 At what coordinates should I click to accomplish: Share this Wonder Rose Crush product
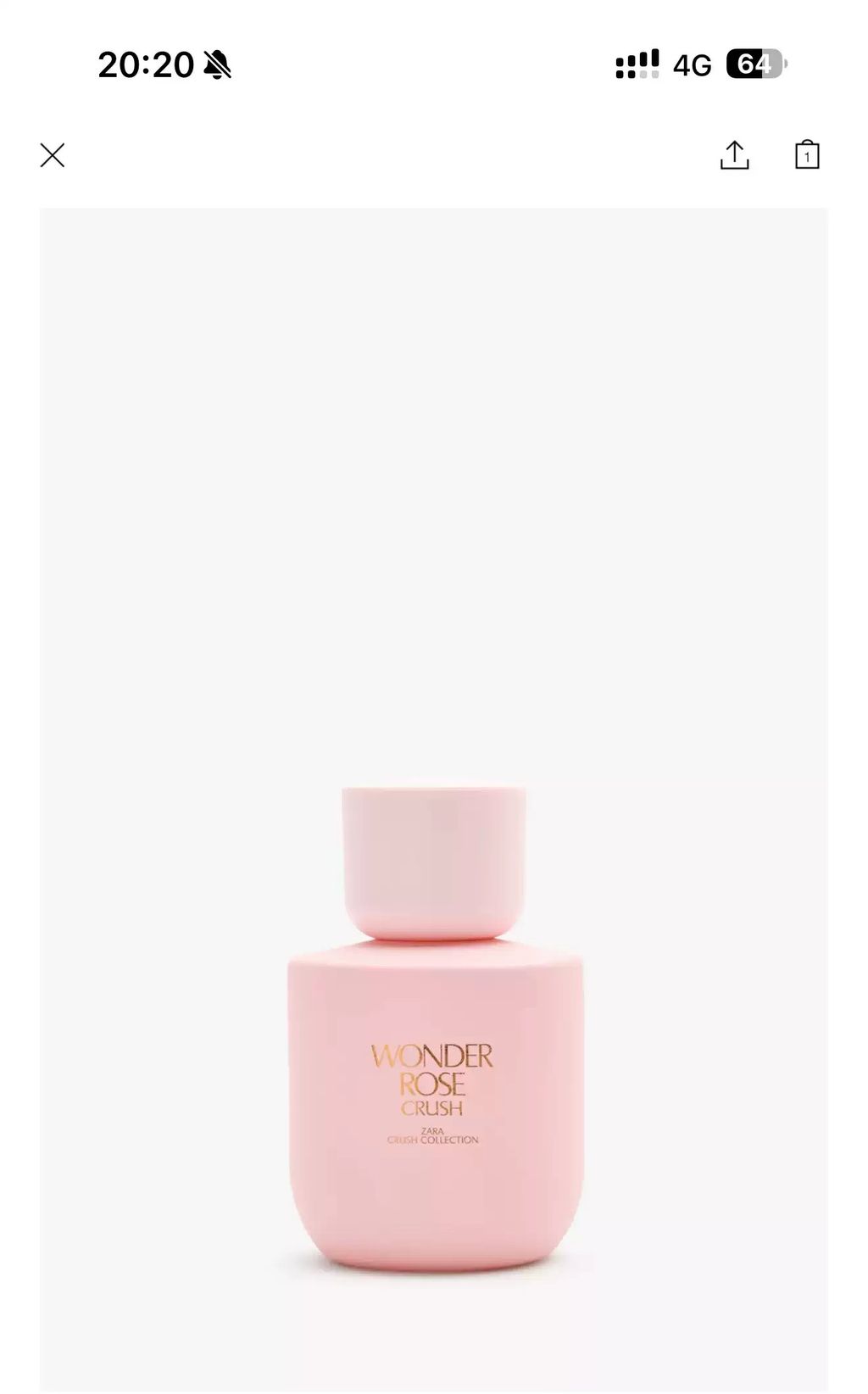(734, 155)
